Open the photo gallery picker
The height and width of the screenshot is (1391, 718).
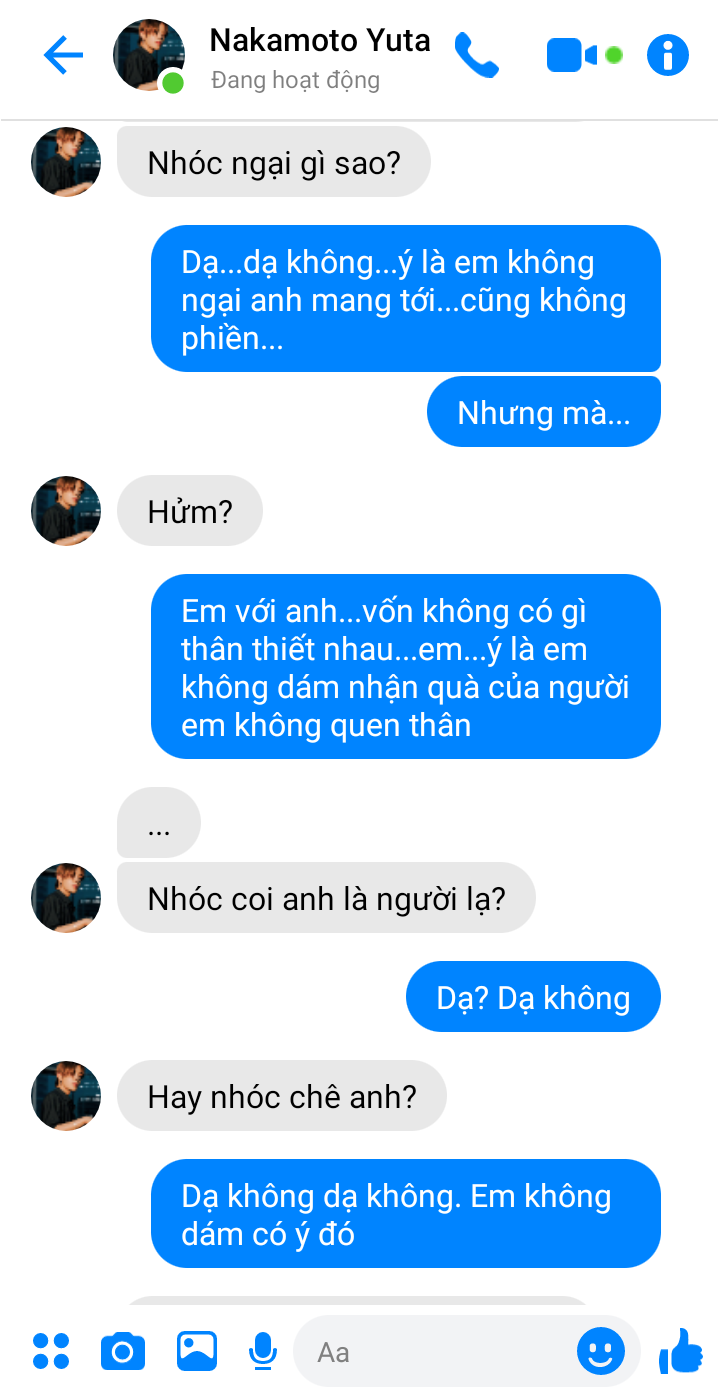197,1351
